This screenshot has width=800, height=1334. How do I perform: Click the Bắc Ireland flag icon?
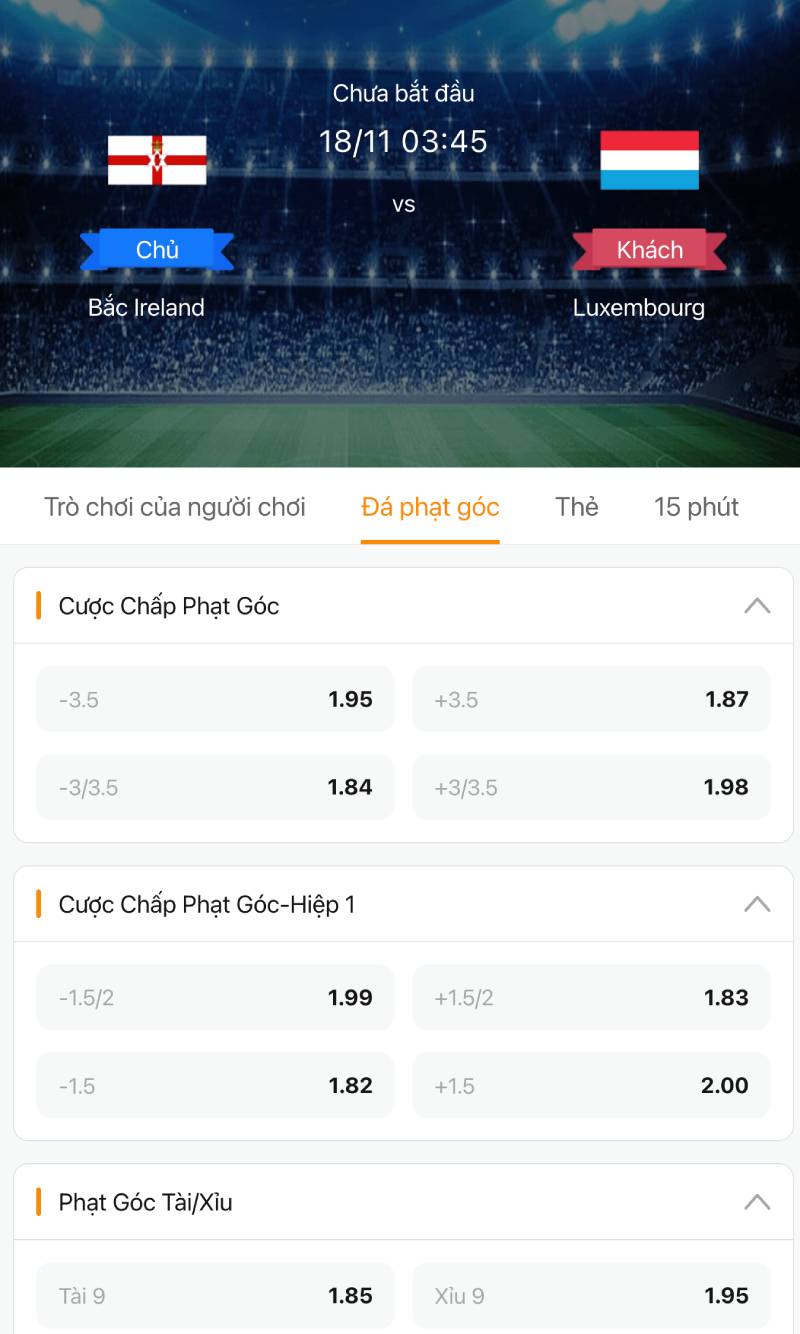click(158, 160)
